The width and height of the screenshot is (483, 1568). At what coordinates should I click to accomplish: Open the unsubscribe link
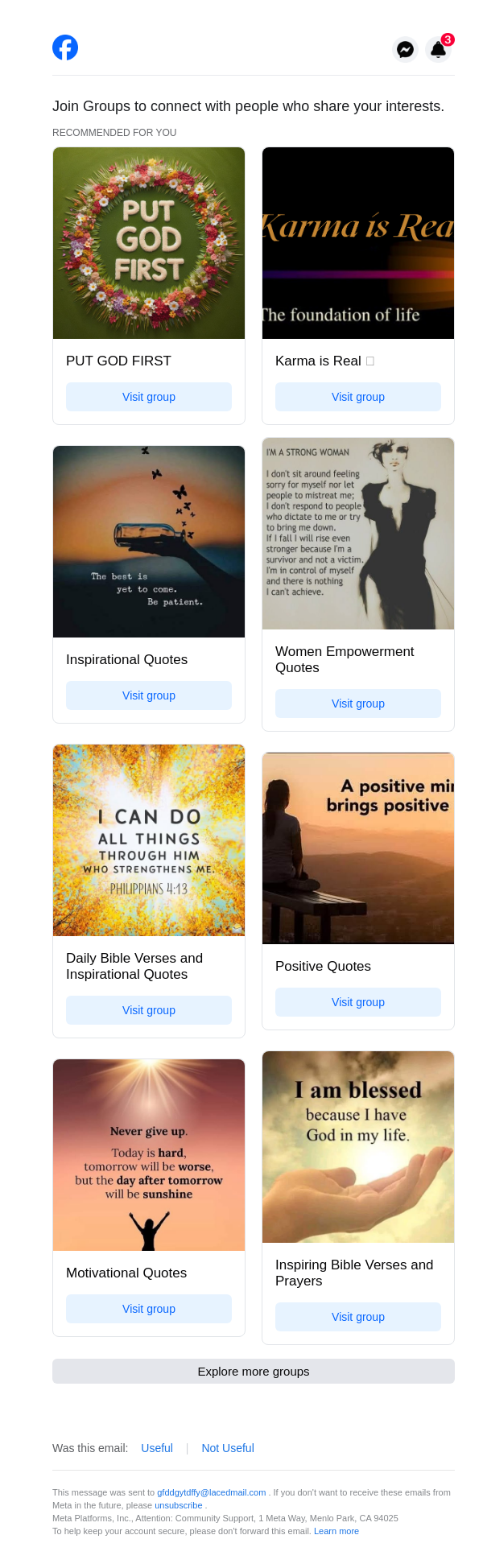tap(179, 1505)
